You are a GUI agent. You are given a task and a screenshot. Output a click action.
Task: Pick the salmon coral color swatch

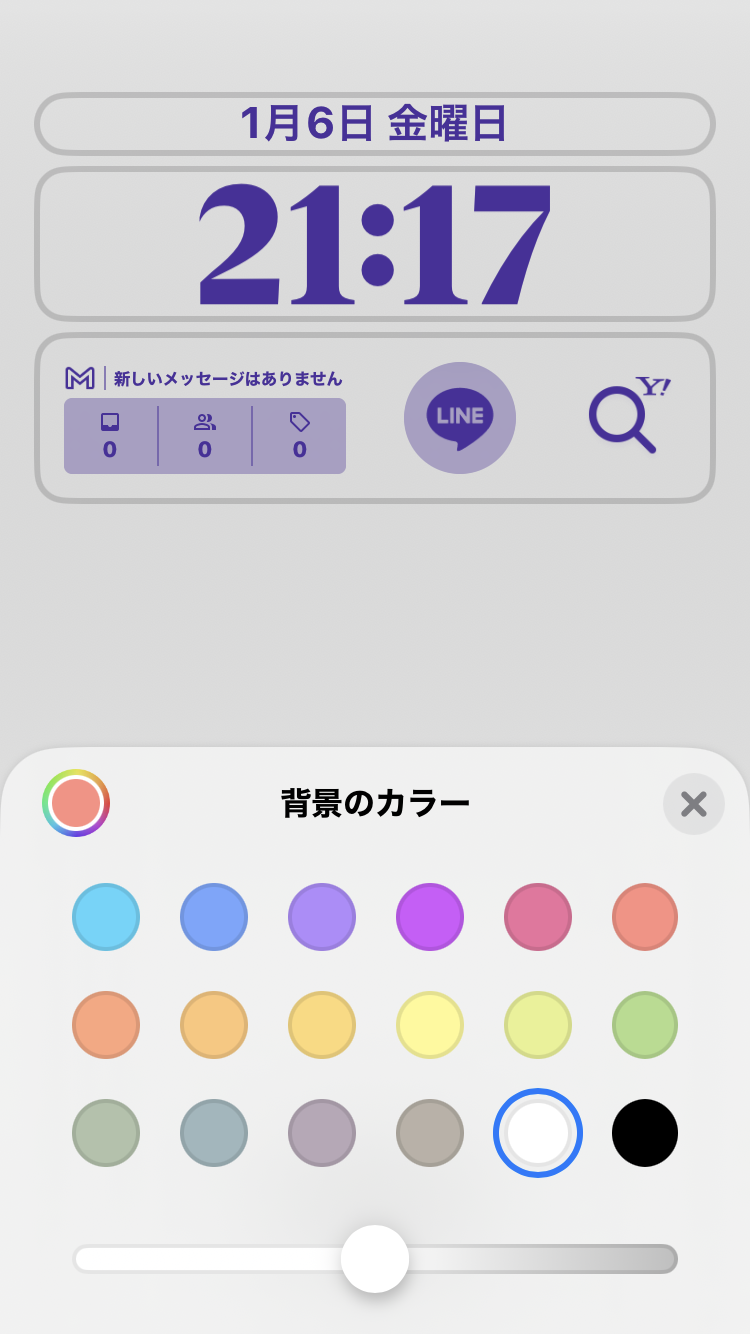click(645, 917)
